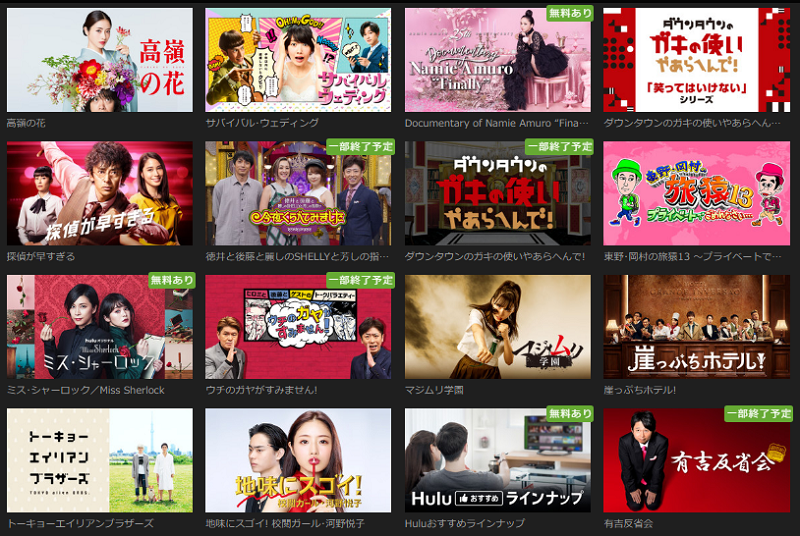View 東野・岡村の旅猿13 tile

(x=696, y=193)
